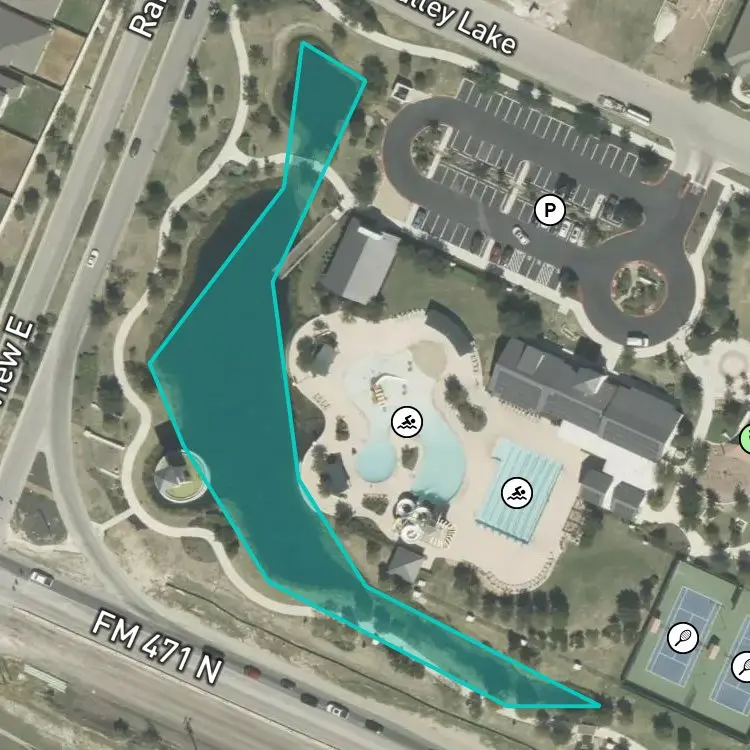Open the fully visible tennis court marker

tap(683, 637)
